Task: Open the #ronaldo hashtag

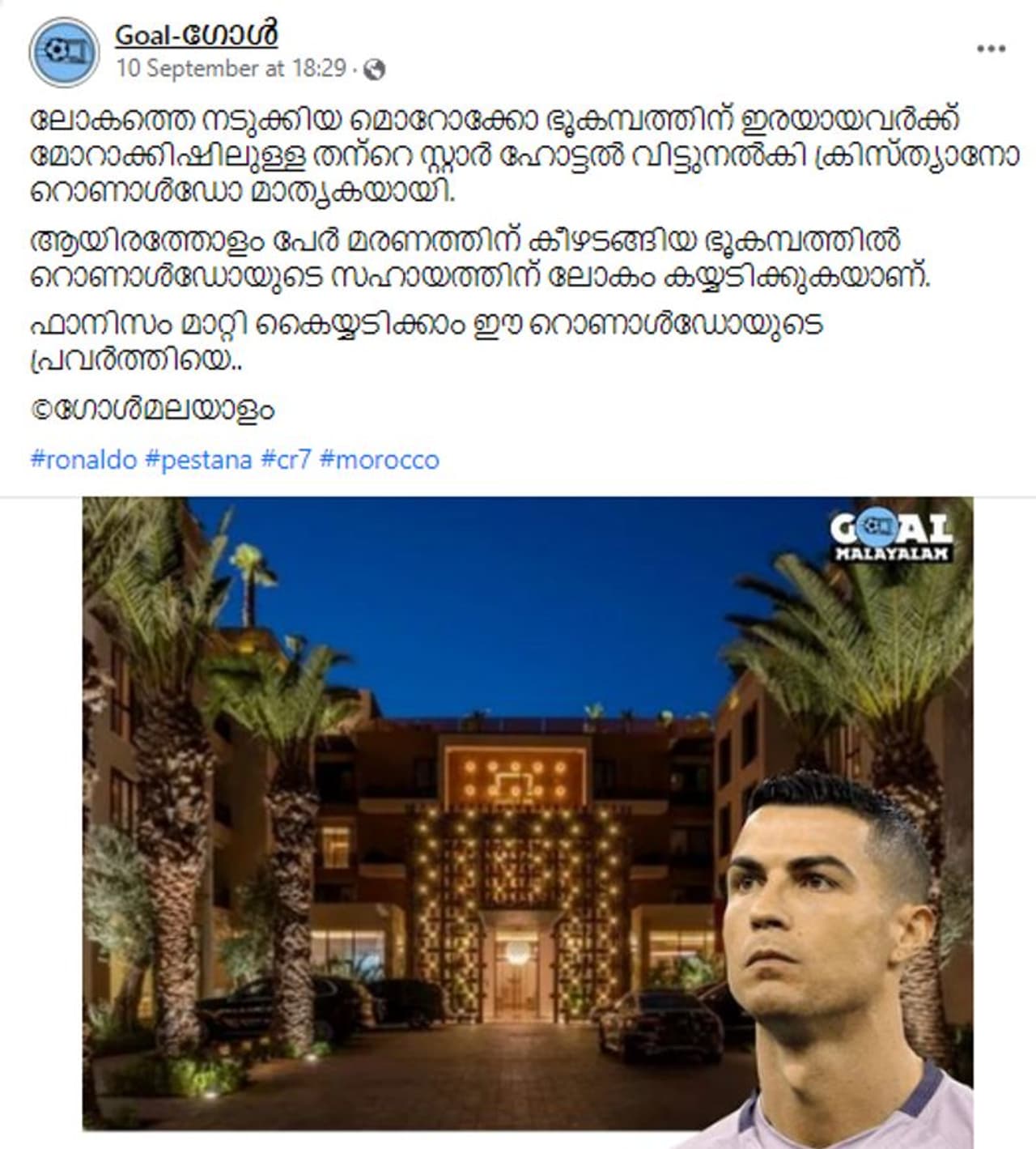Action: click(83, 460)
